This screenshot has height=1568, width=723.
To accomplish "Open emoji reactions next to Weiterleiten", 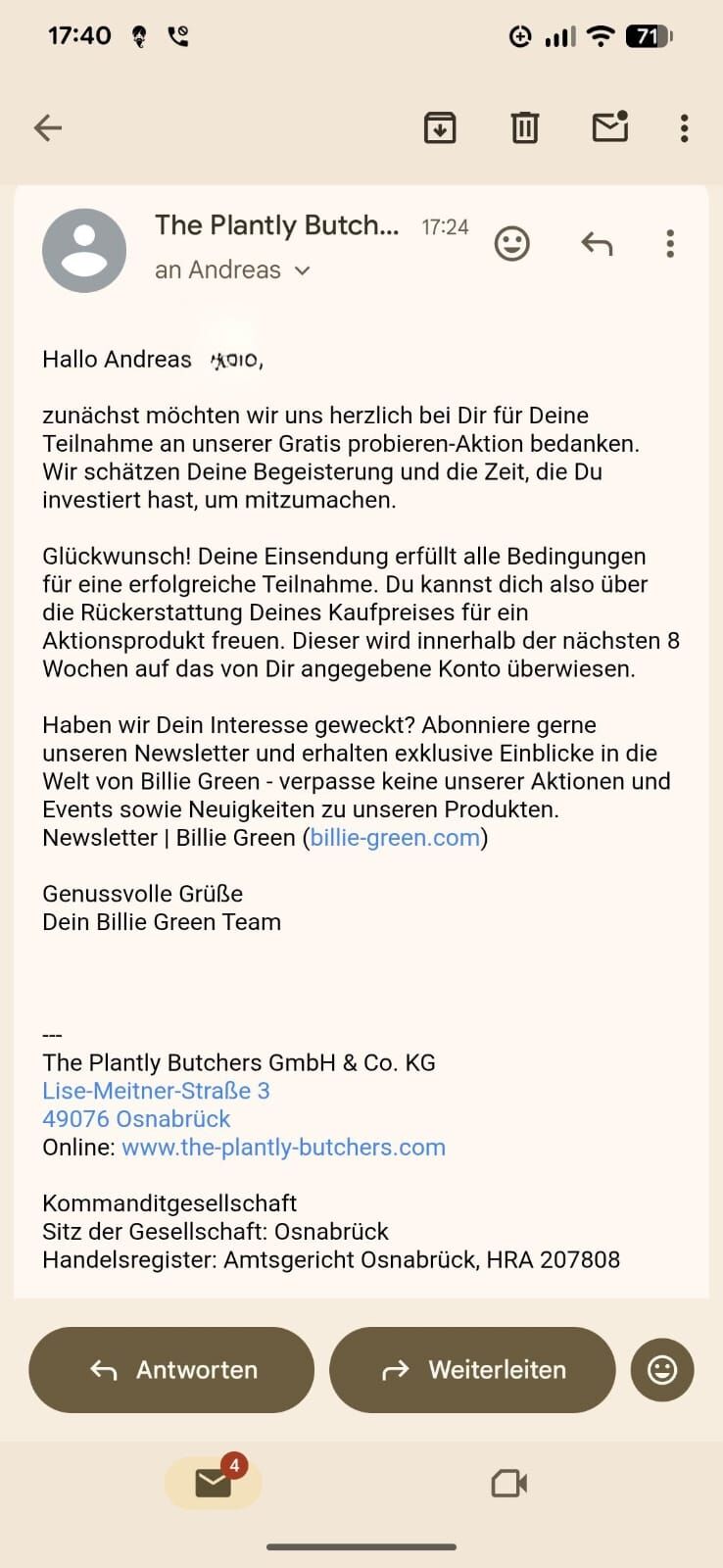I will (662, 1370).
